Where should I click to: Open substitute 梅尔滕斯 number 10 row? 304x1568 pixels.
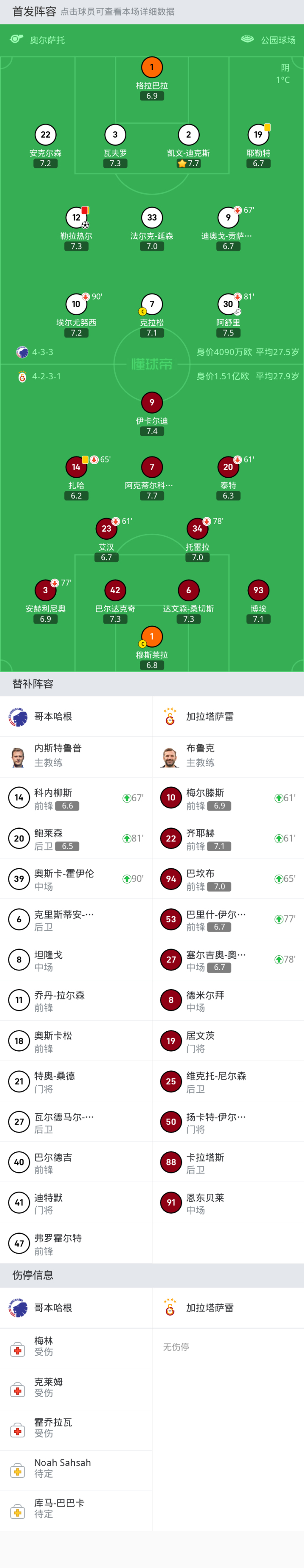(228, 798)
